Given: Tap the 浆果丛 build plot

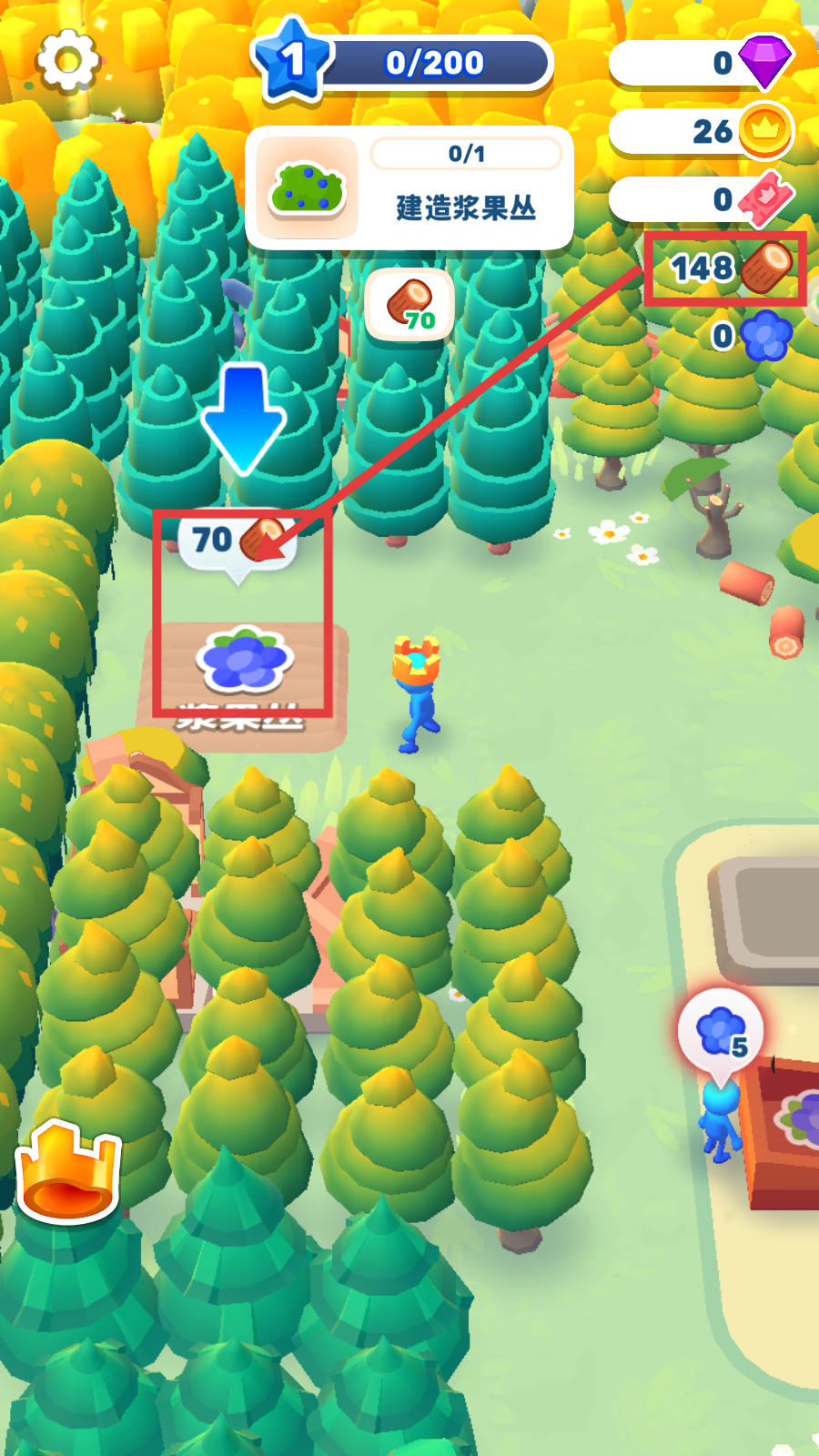Looking at the screenshot, I should (242, 673).
